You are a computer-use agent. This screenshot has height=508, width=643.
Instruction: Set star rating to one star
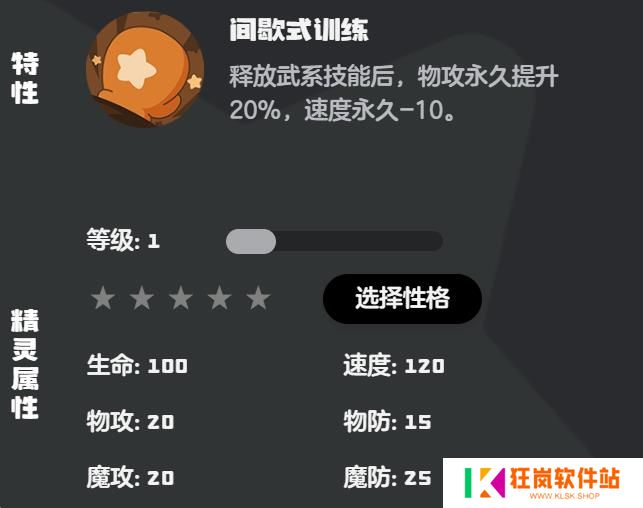click(x=102, y=298)
